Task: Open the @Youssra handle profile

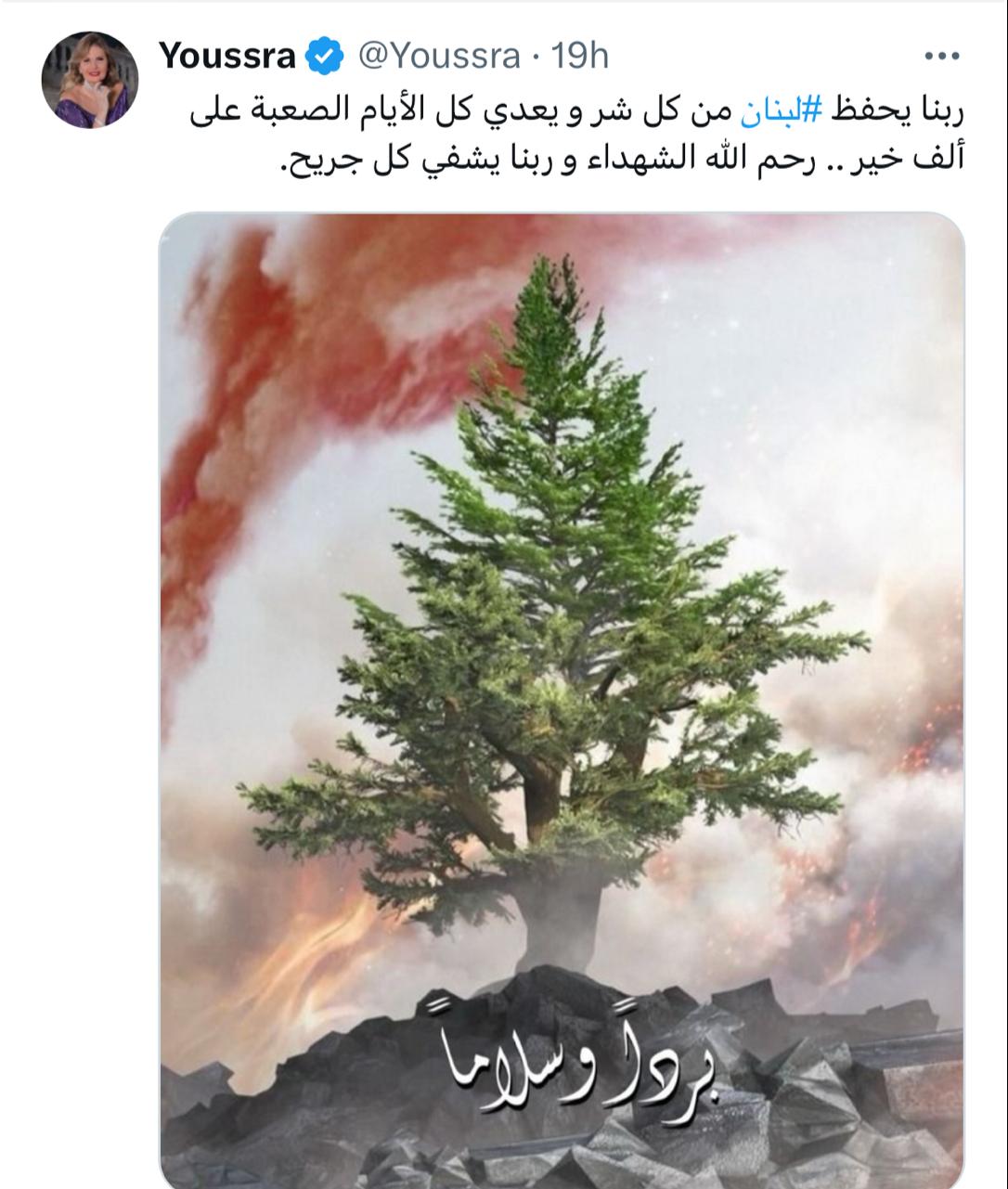Action: point(438,57)
